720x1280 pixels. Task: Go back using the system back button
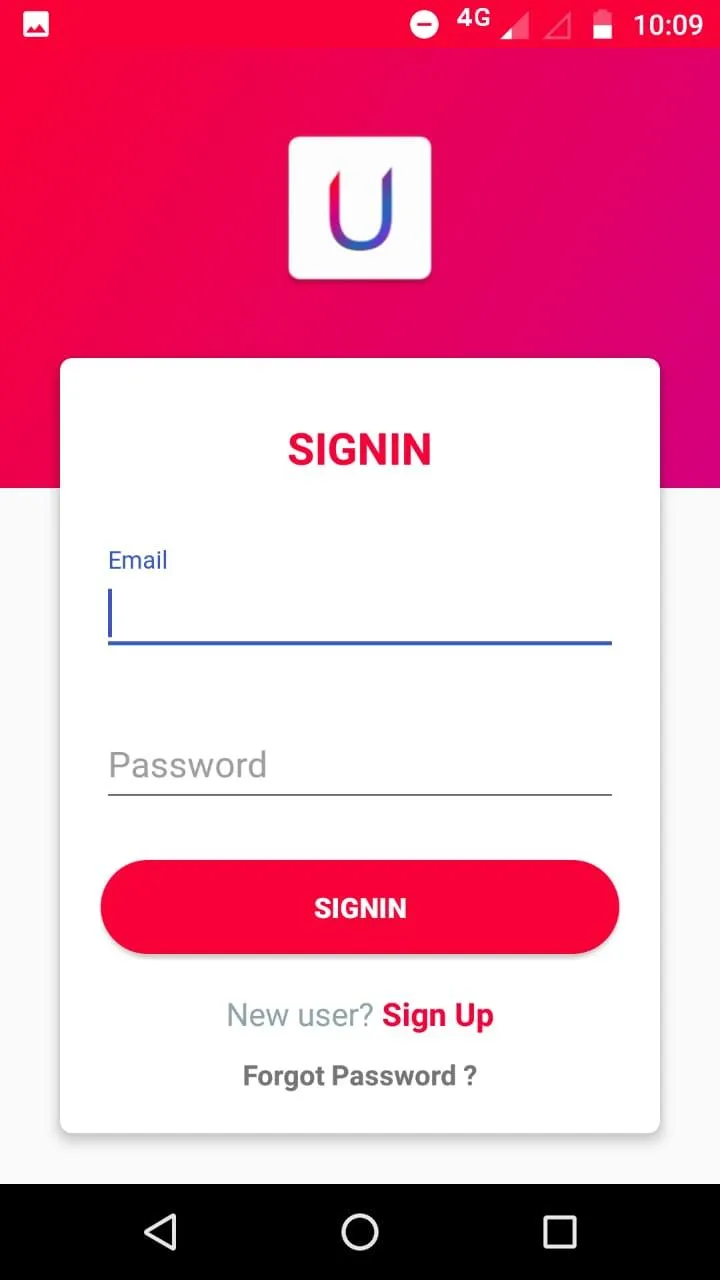click(x=160, y=1232)
